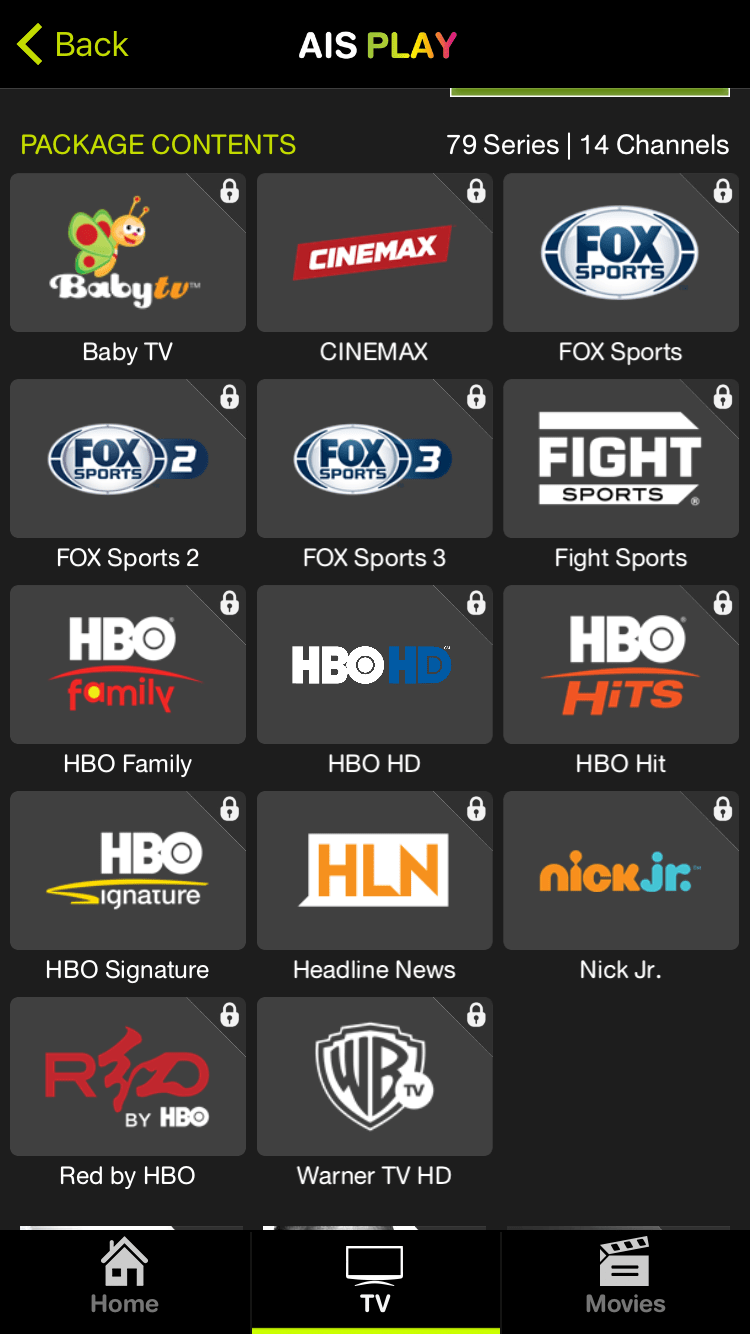Open the Baby TV channel

click(x=128, y=253)
